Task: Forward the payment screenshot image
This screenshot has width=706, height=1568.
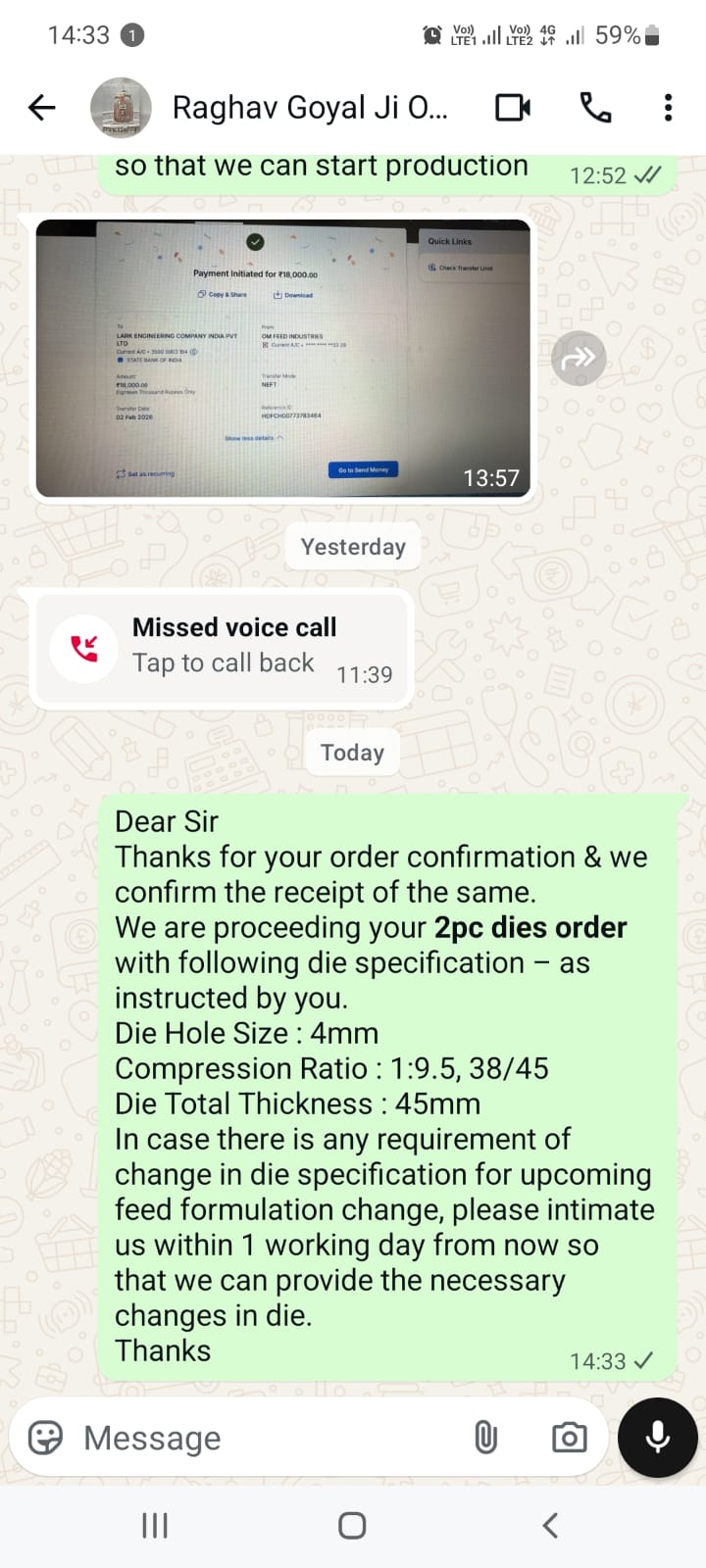Action: click(579, 359)
